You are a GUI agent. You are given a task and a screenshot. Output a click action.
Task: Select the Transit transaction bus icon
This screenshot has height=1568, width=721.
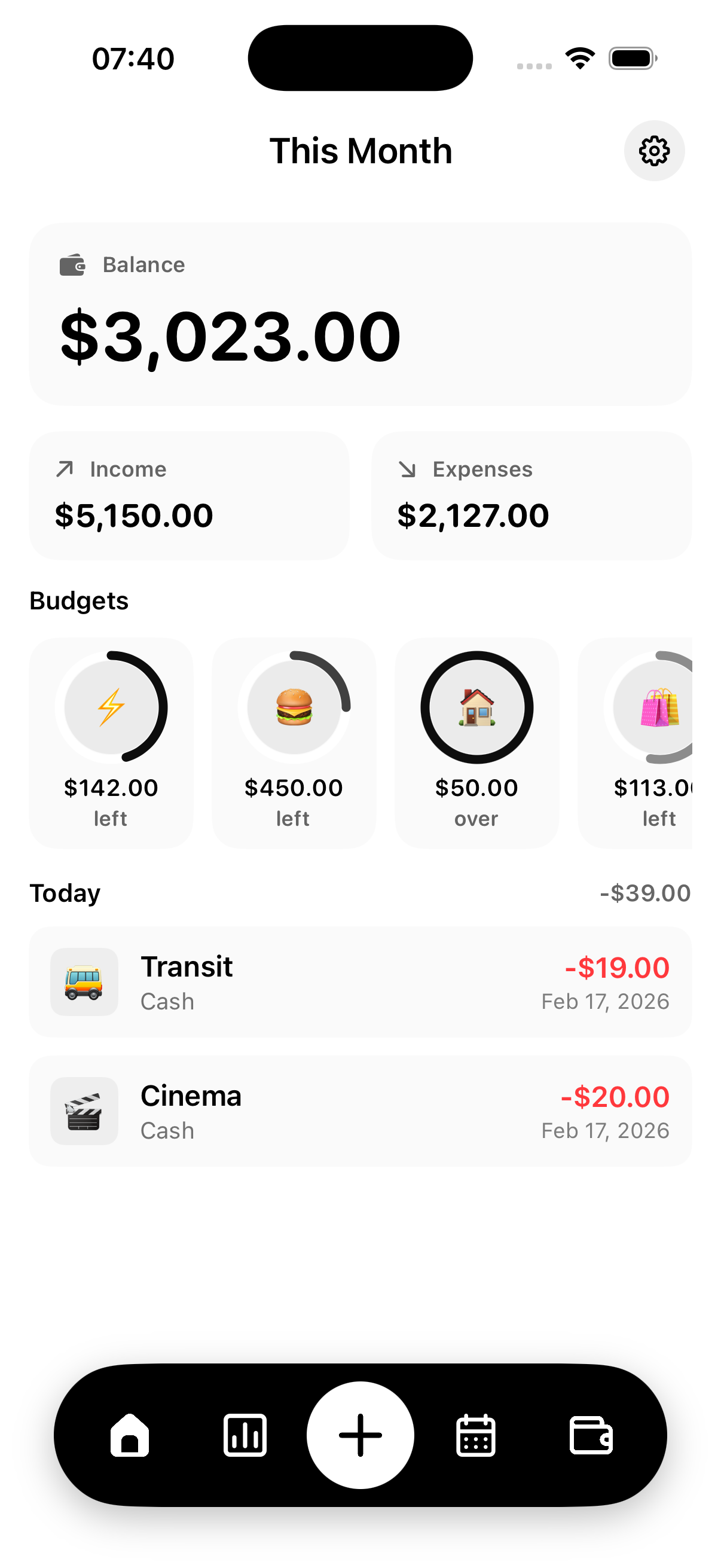pos(84,981)
